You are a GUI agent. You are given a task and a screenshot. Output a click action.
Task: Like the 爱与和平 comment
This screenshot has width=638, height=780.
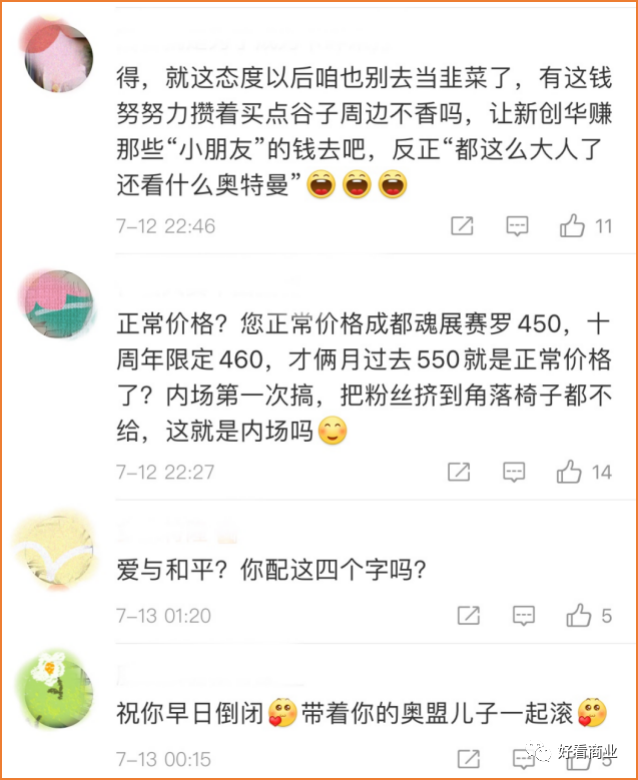[579, 615]
